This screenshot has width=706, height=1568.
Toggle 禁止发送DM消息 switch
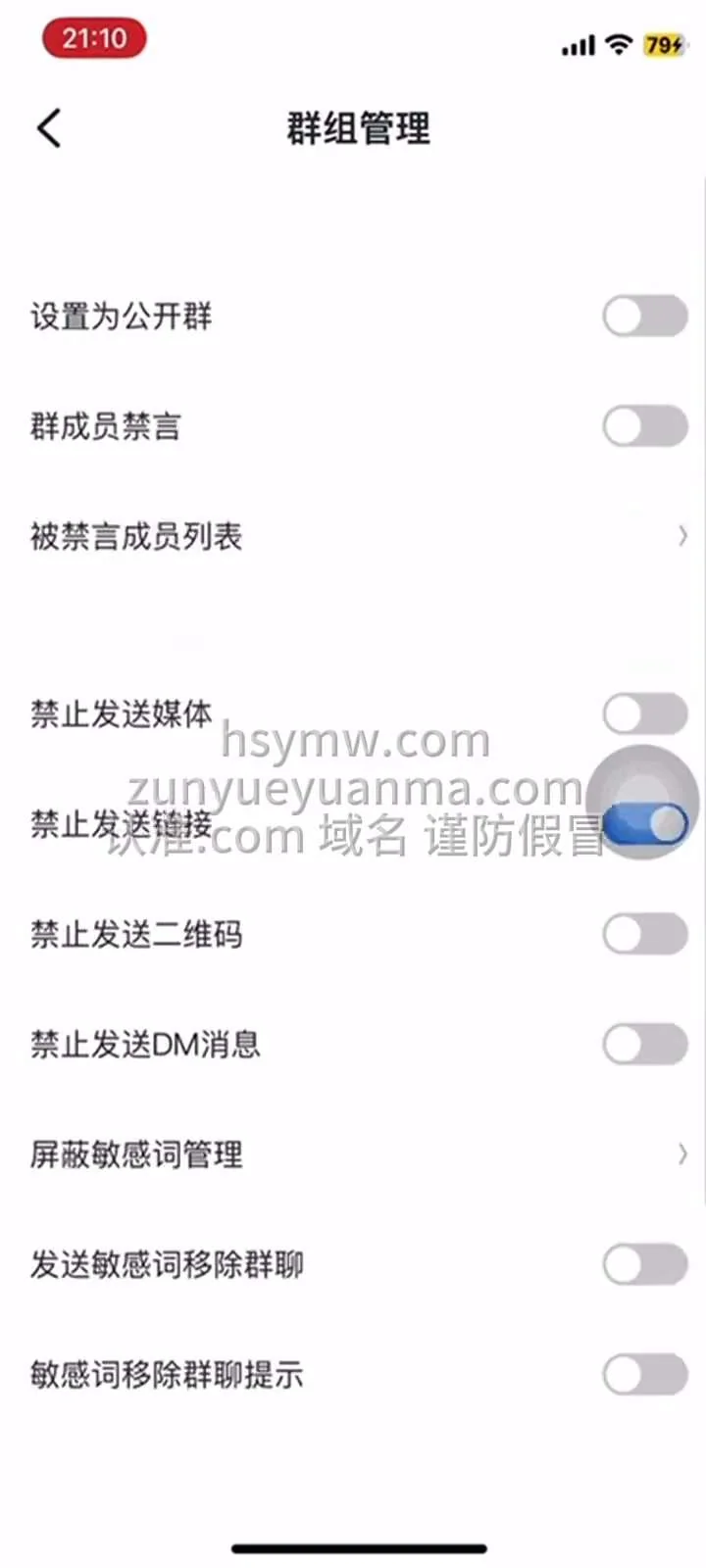pos(644,1044)
